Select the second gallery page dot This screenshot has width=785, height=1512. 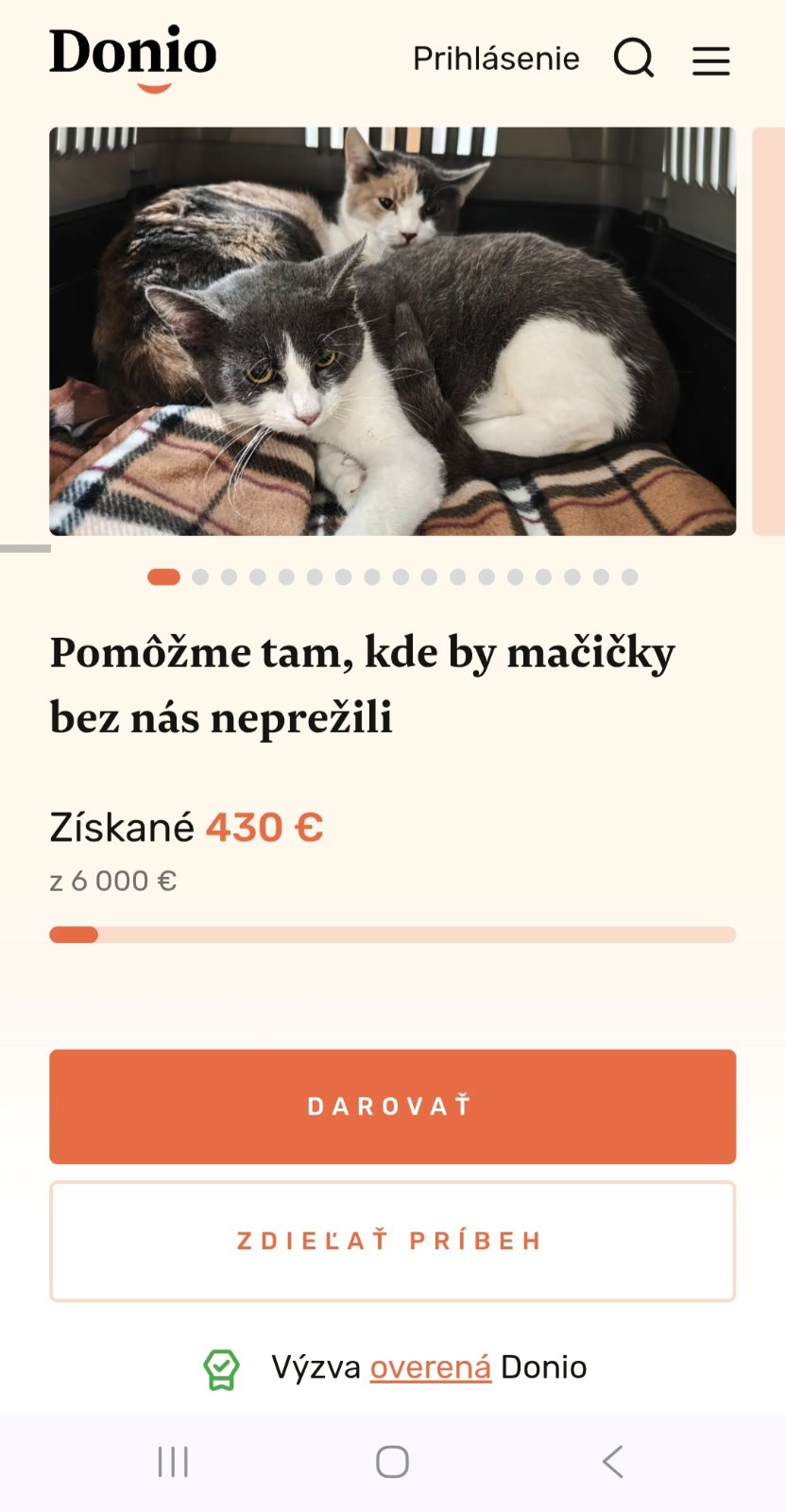click(x=200, y=576)
